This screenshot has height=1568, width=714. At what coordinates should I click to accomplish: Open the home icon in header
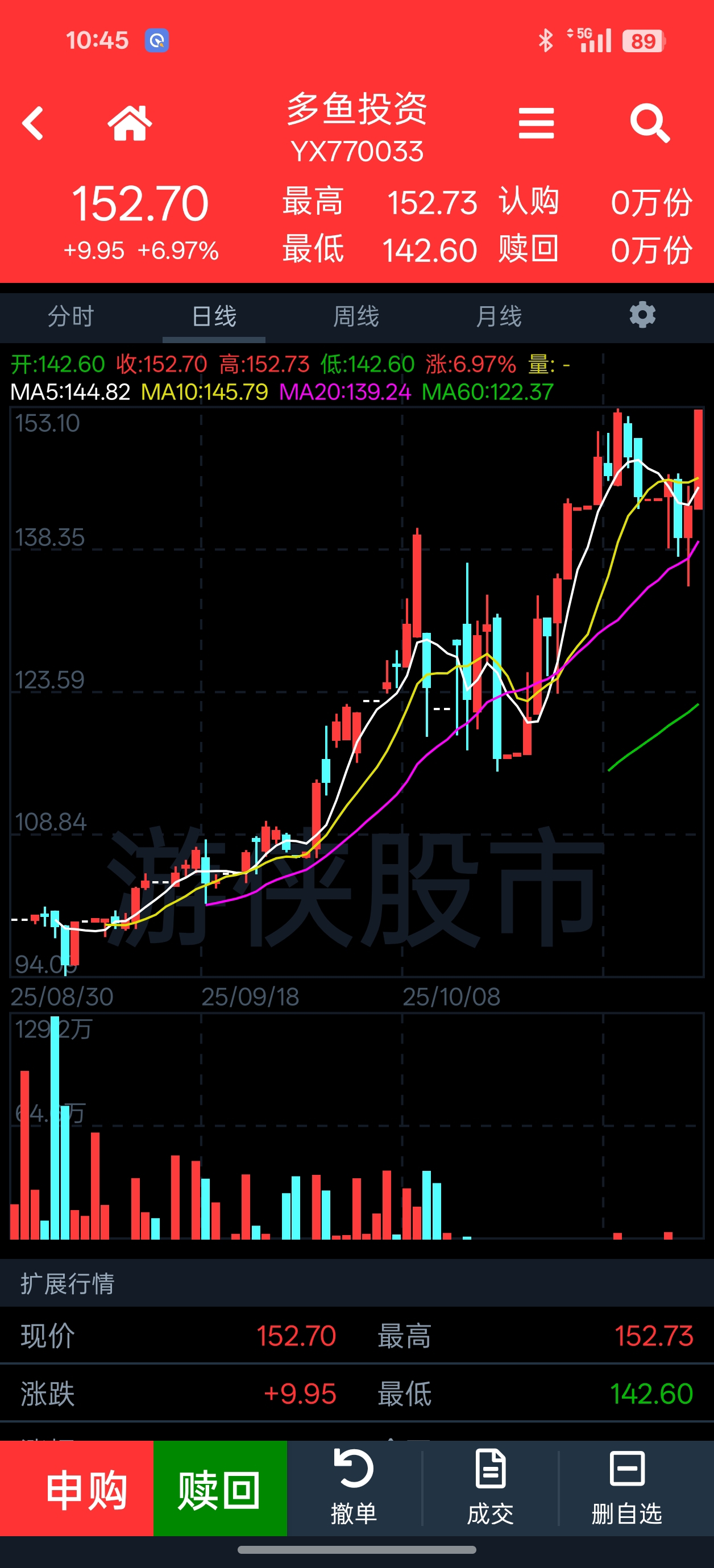[x=129, y=123]
